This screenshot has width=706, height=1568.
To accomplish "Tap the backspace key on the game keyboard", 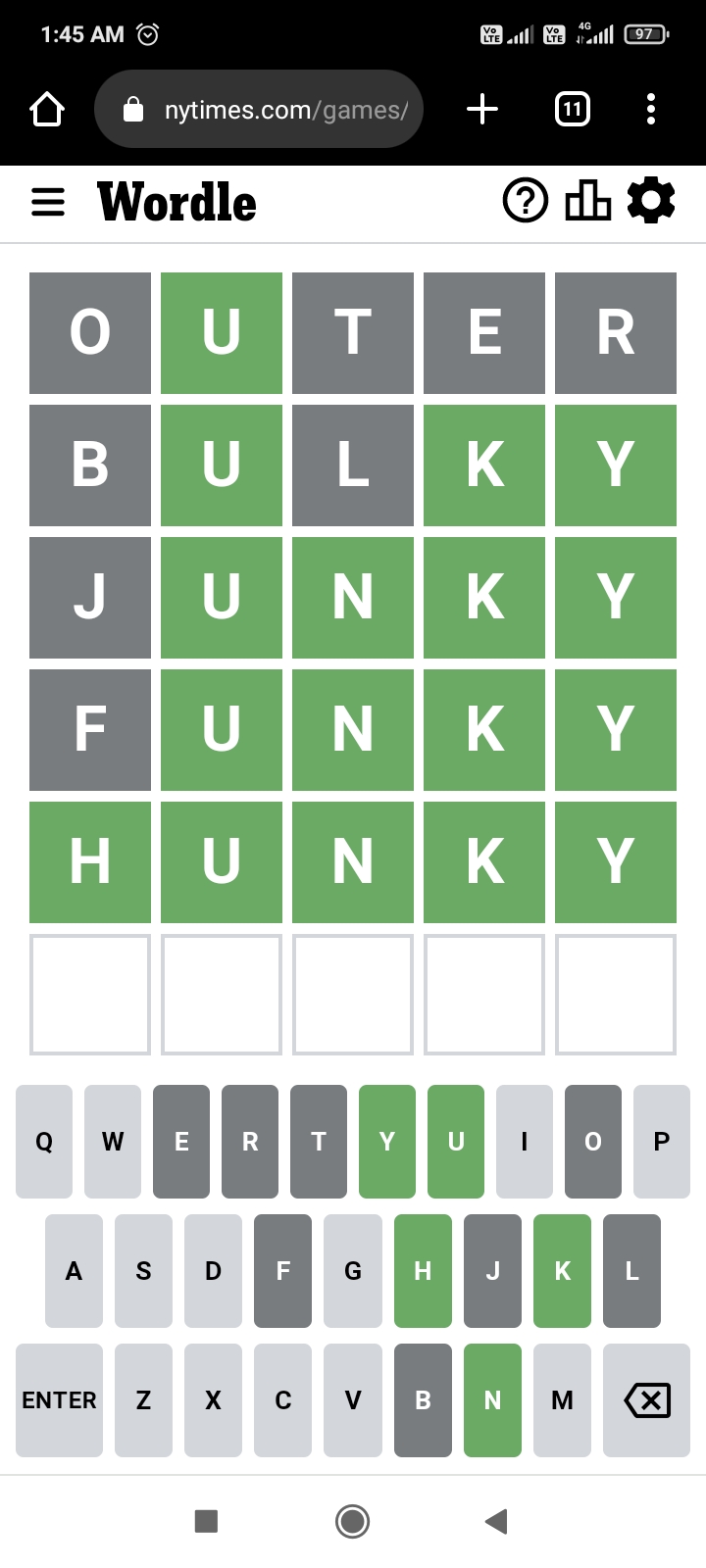I will tap(647, 1400).
